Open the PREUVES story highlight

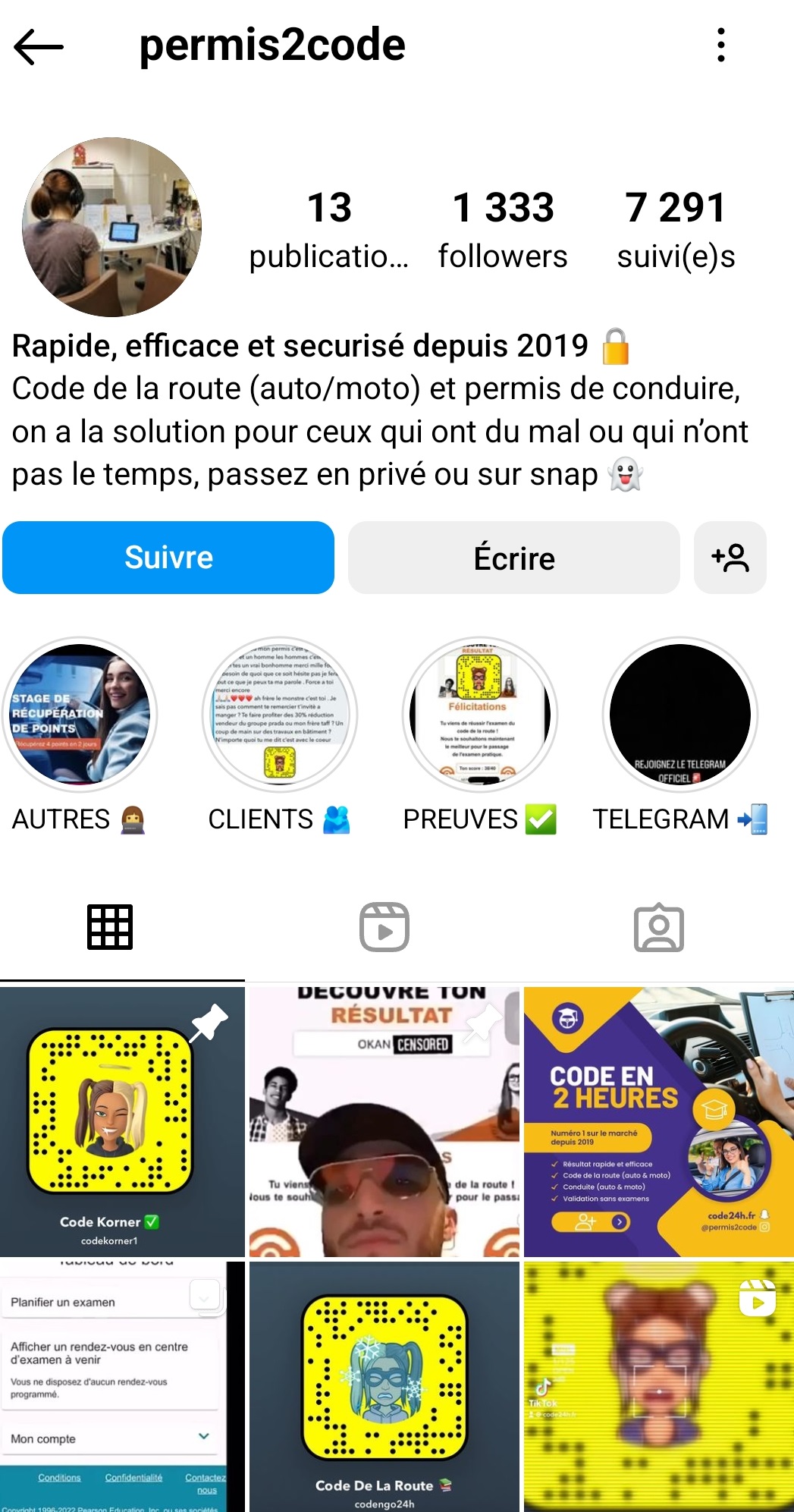point(479,714)
